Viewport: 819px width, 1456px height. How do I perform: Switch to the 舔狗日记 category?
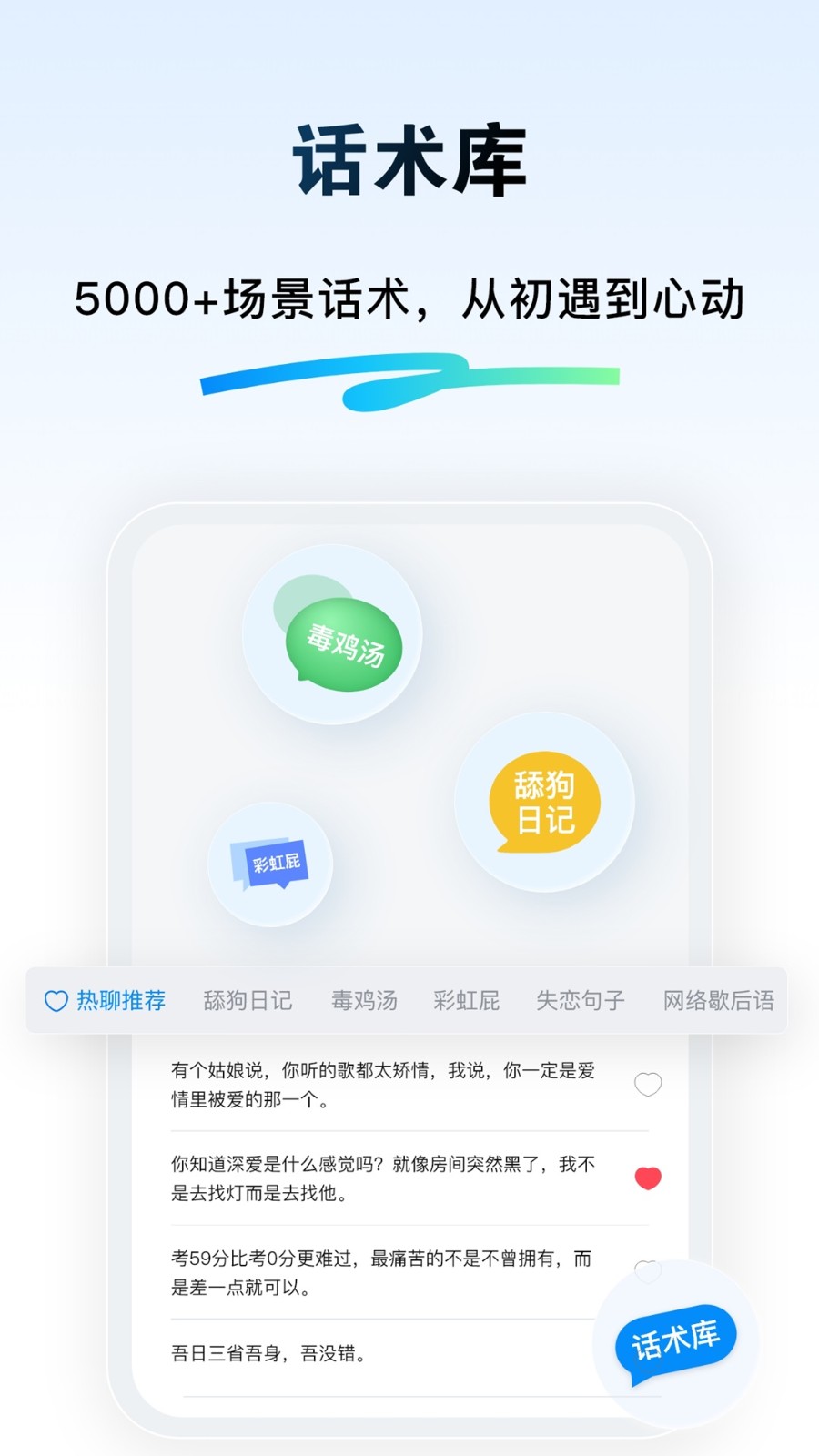point(248,1000)
